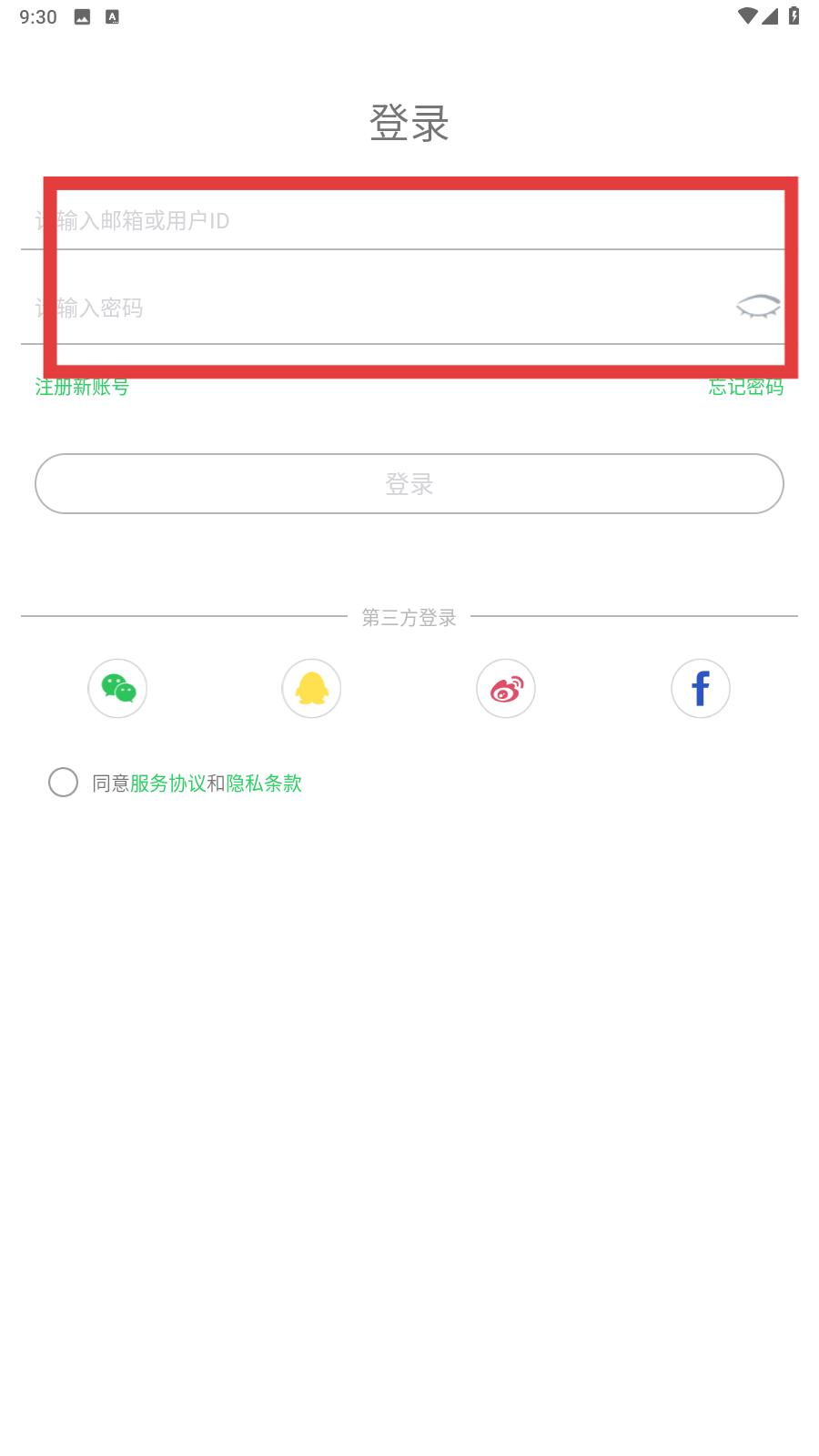819x1456 pixels.
Task: Tap the 登录 button
Action: 409,483
